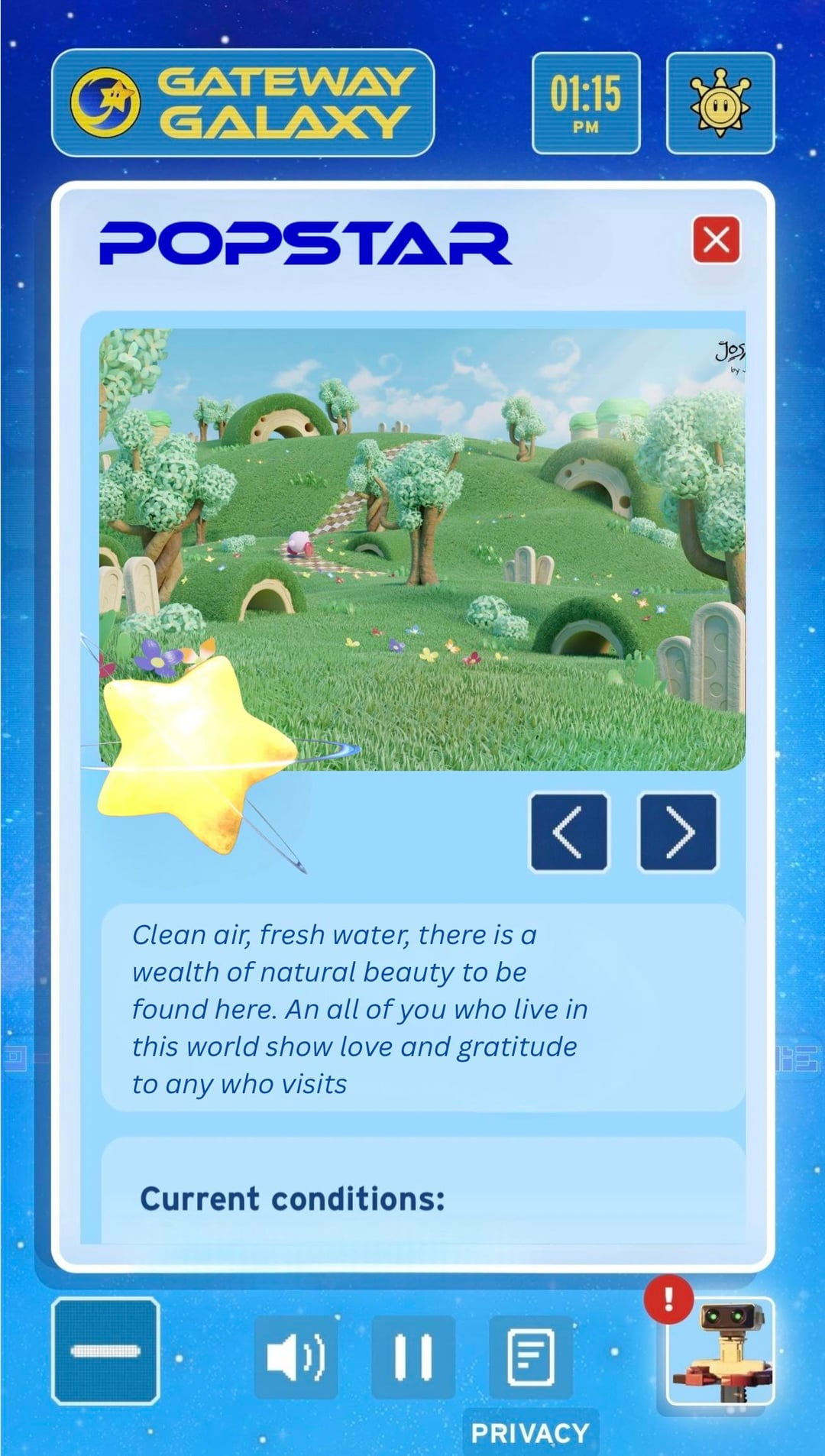Pause the playback
Image resolution: width=825 pixels, height=1456 pixels.
point(413,1357)
